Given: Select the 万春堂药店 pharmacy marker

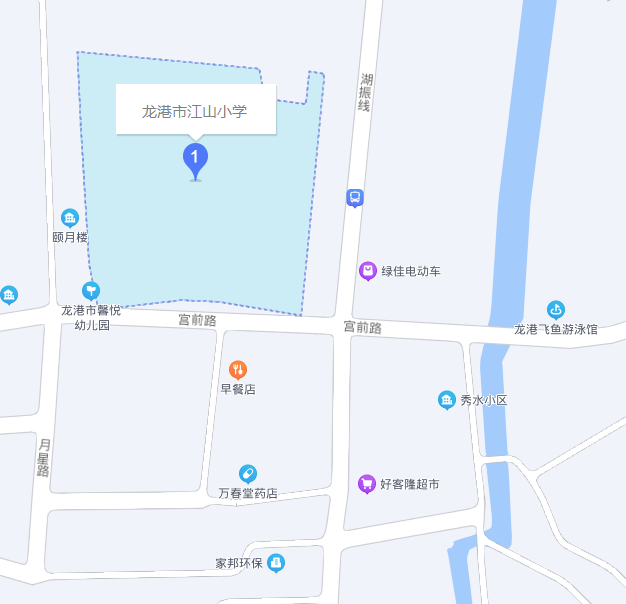Looking at the screenshot, I should pyautogui.click(x=247, y=473).
